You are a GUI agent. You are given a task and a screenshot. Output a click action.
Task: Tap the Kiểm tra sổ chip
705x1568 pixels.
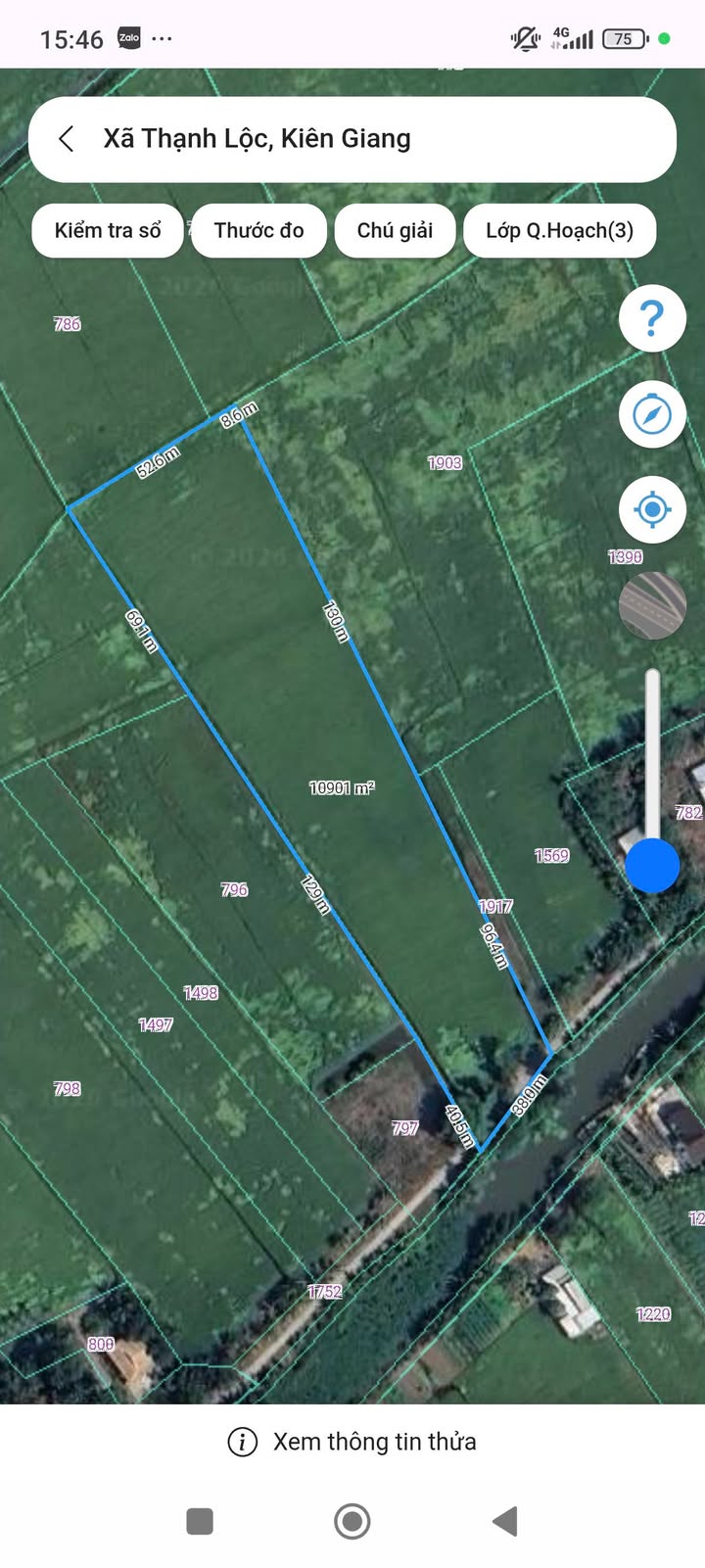tap(108, 230)
